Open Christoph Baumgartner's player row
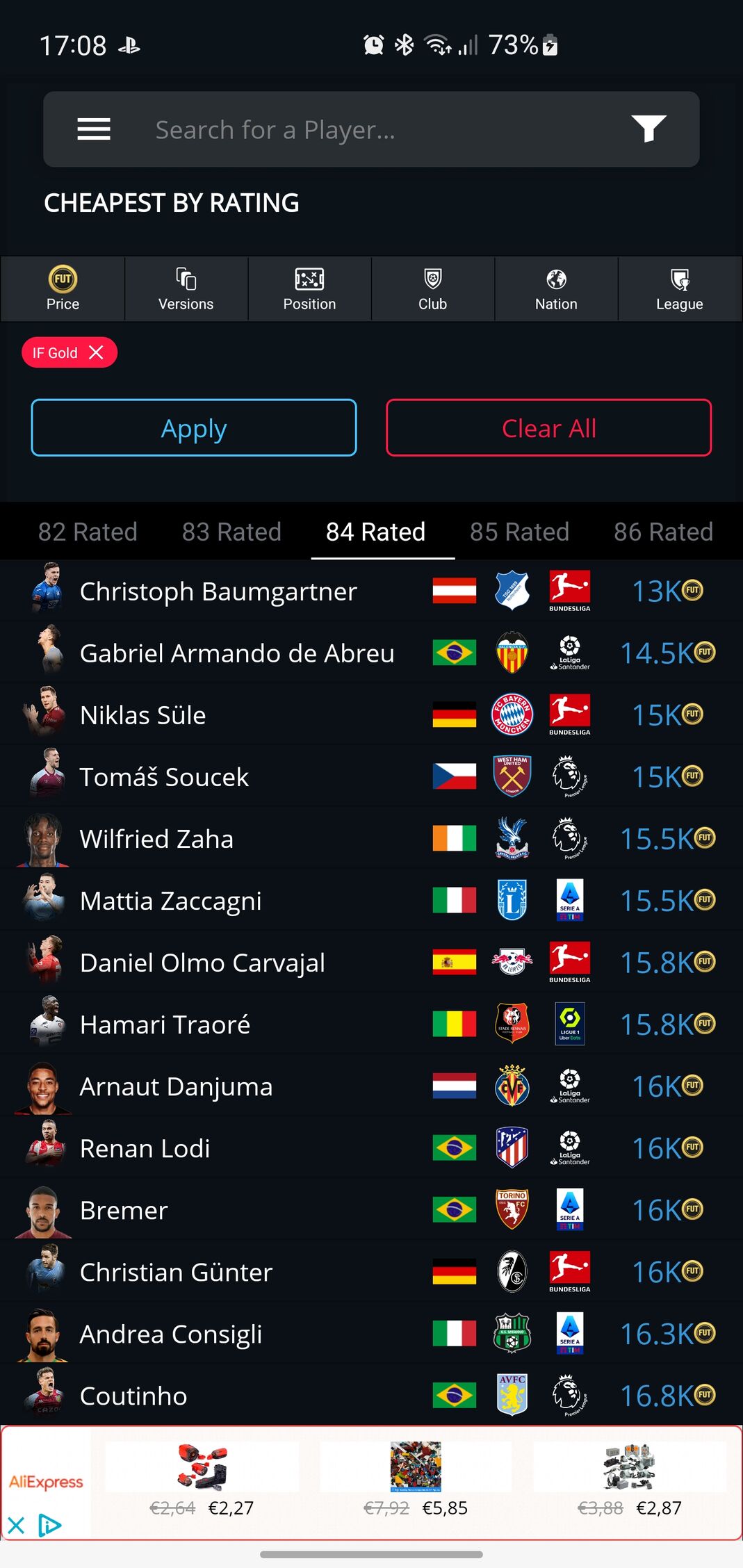The width and height of the screenshot is (743, 1568). click(x=218, y=591)
